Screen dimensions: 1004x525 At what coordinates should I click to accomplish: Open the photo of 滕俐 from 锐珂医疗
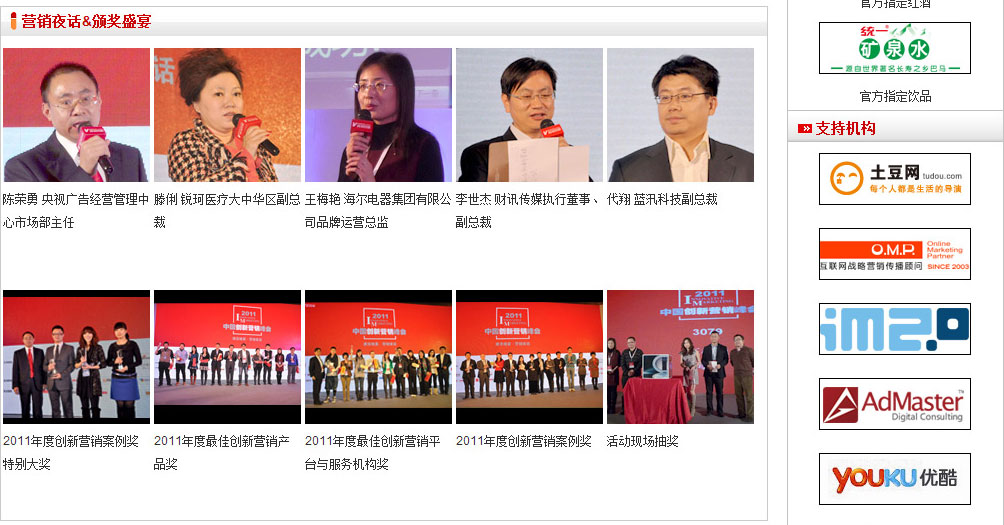[x=227, y=115]
